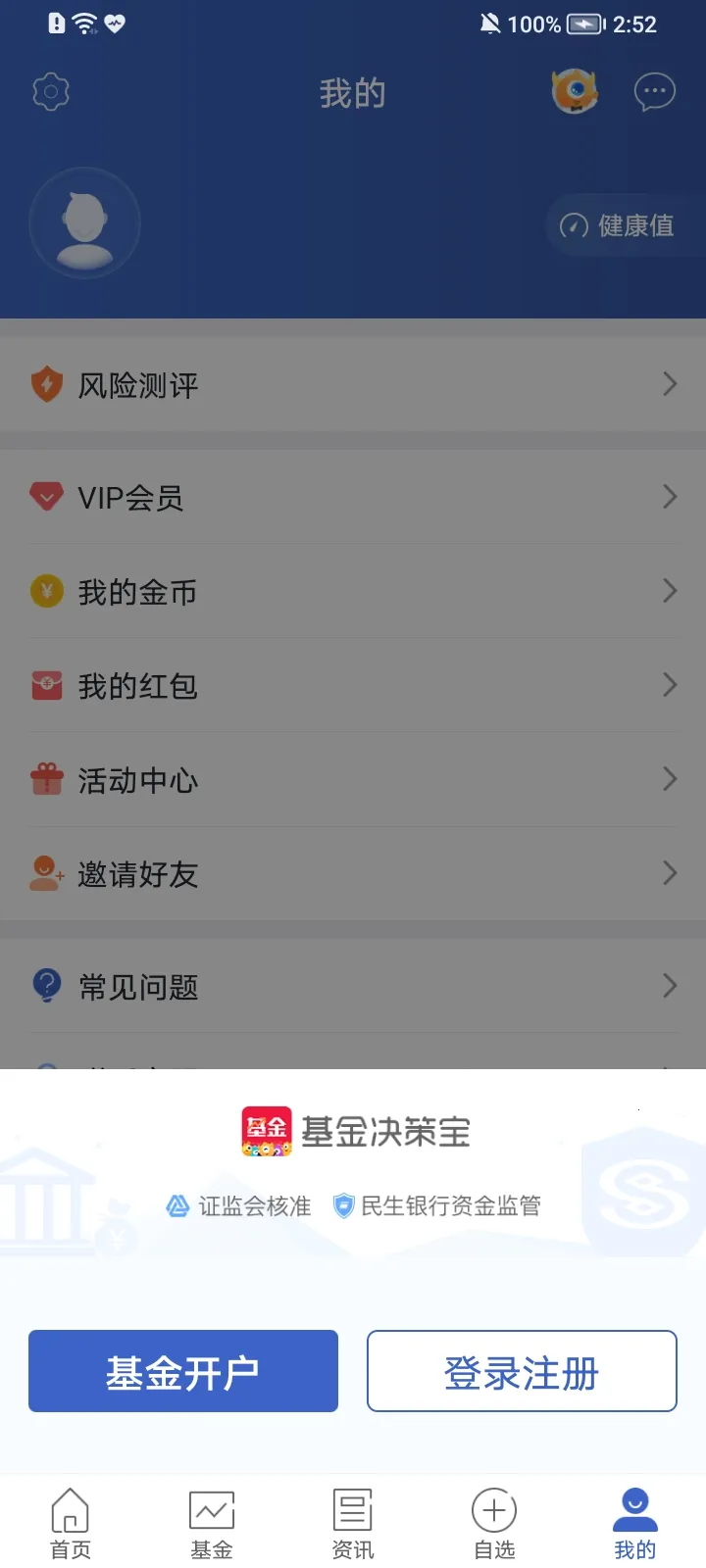Viewport: 706px width, 1568px height.
Task: Open VIP会员 membership
Action: coord(353,498)
